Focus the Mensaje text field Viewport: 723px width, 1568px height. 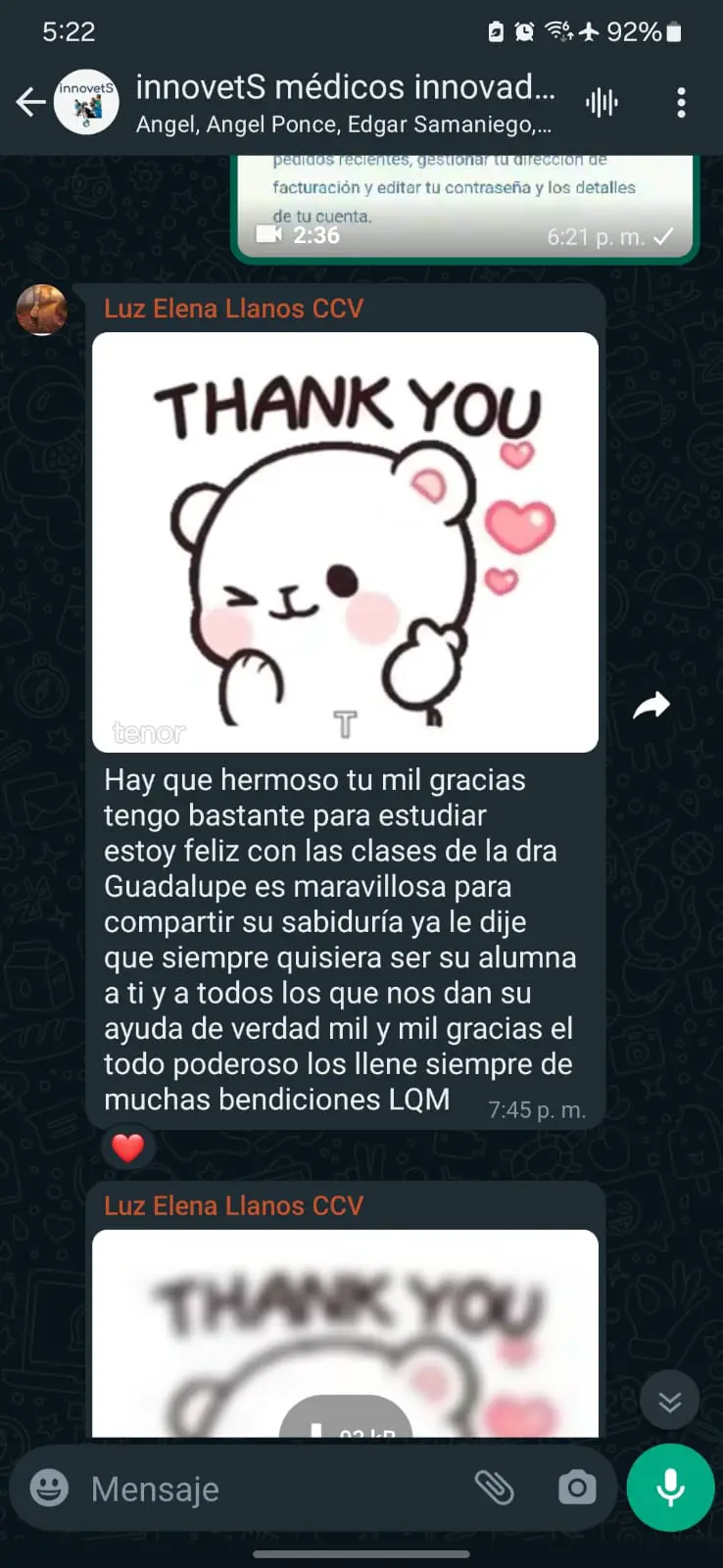coord(274,1489)
